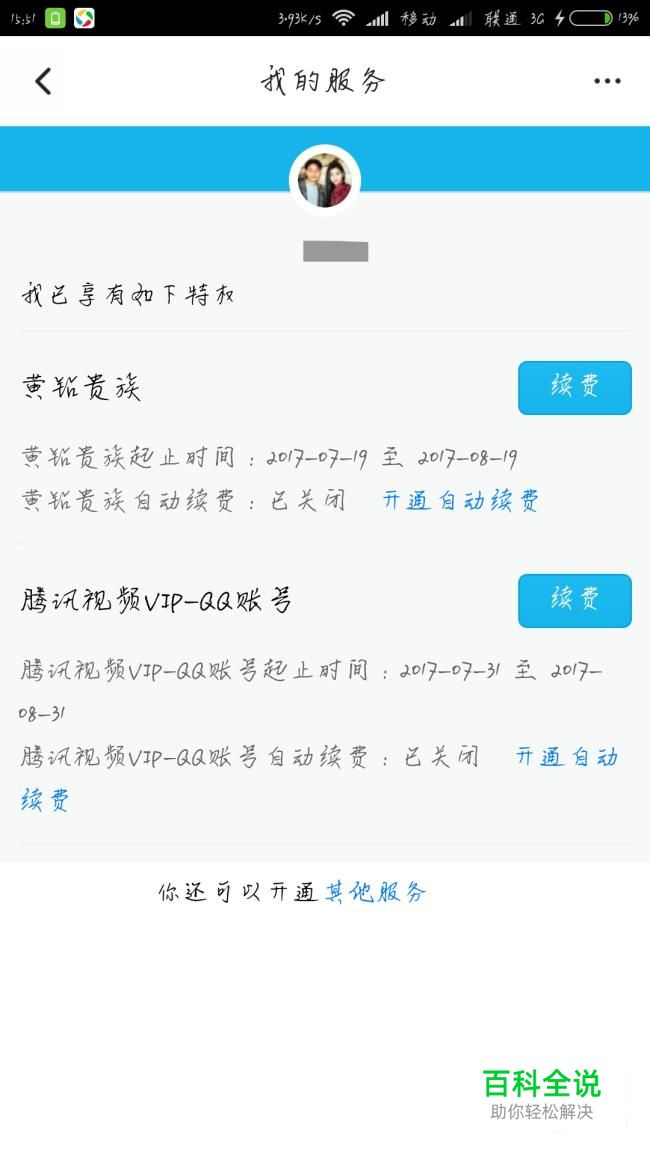Open the 其他服务 link
Viewport: 650px width, 1155px height.
[376, 892]
